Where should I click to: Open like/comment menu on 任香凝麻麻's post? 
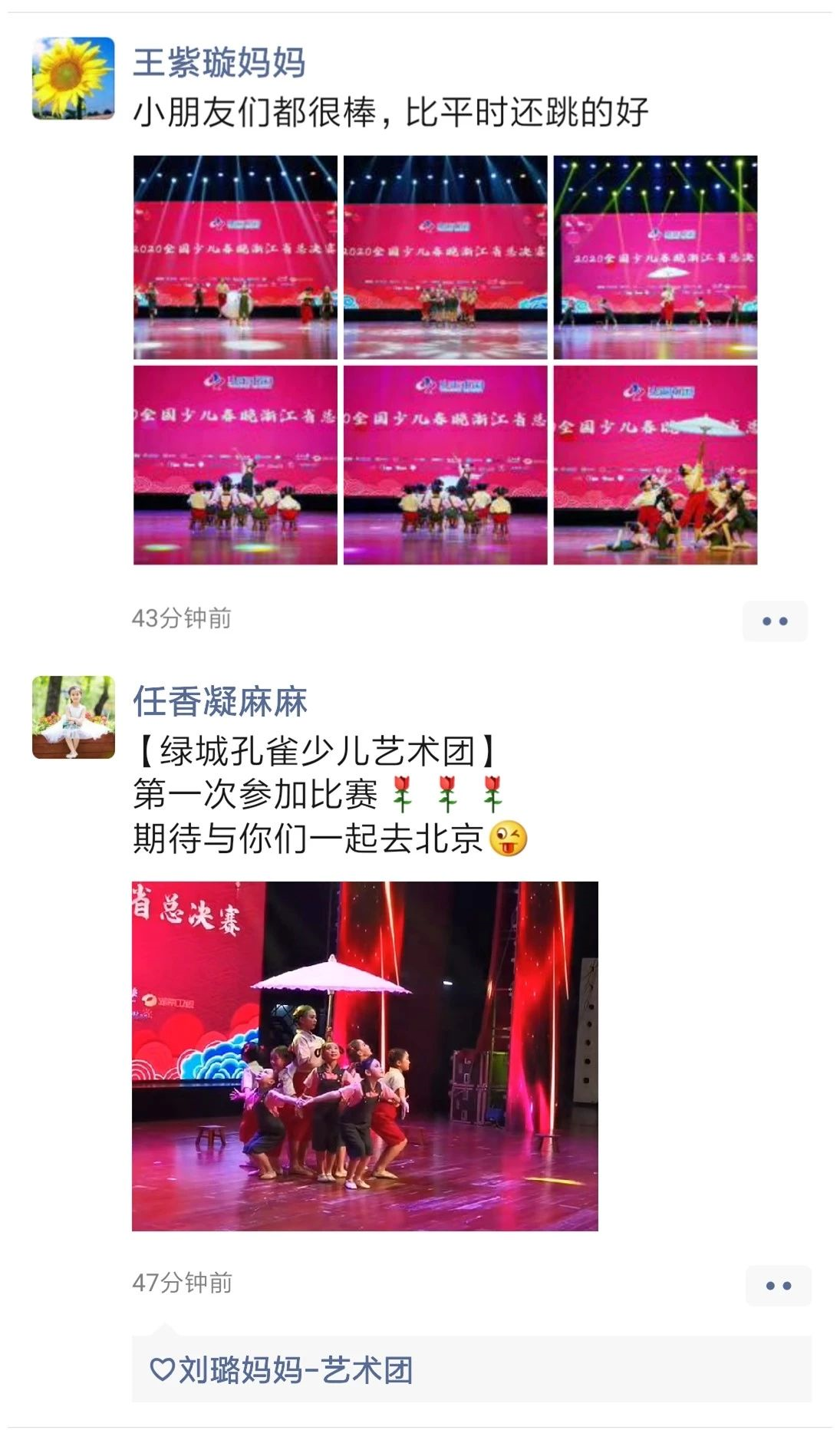[778, 1285]
